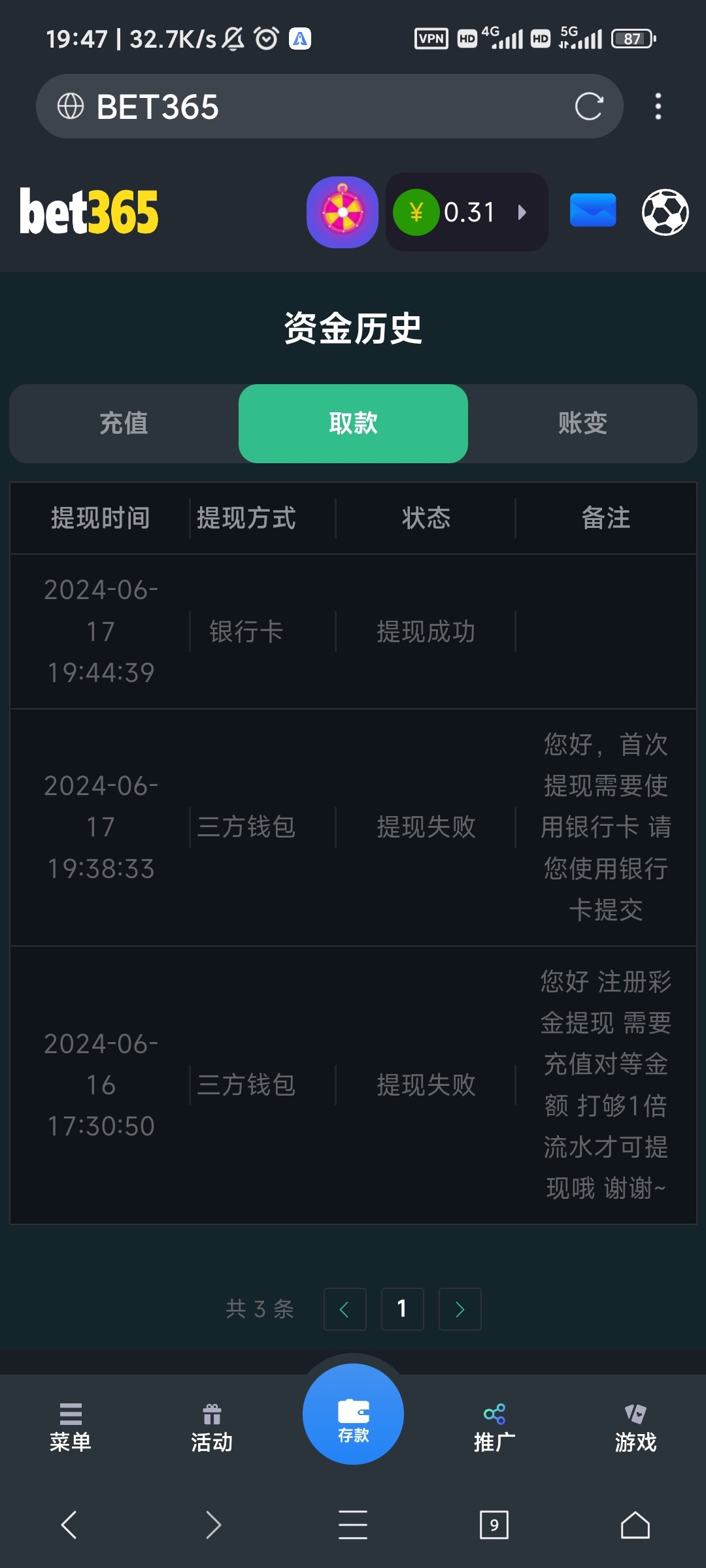This screenshot has width=706, height=1568.
Task: Open the mail messages envelope
Action: click(x=593, y=210)
